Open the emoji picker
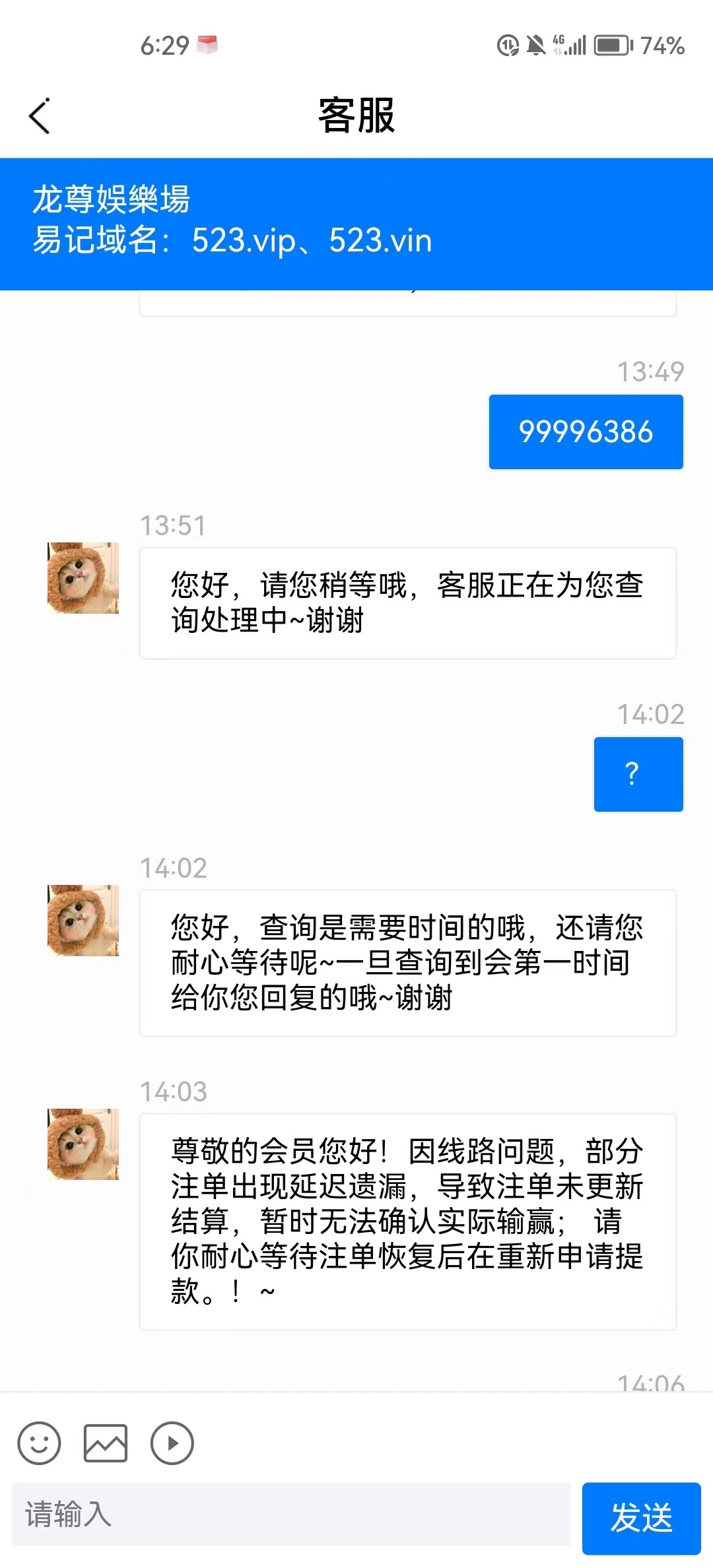713x1568 pixels. (39, 1443)
